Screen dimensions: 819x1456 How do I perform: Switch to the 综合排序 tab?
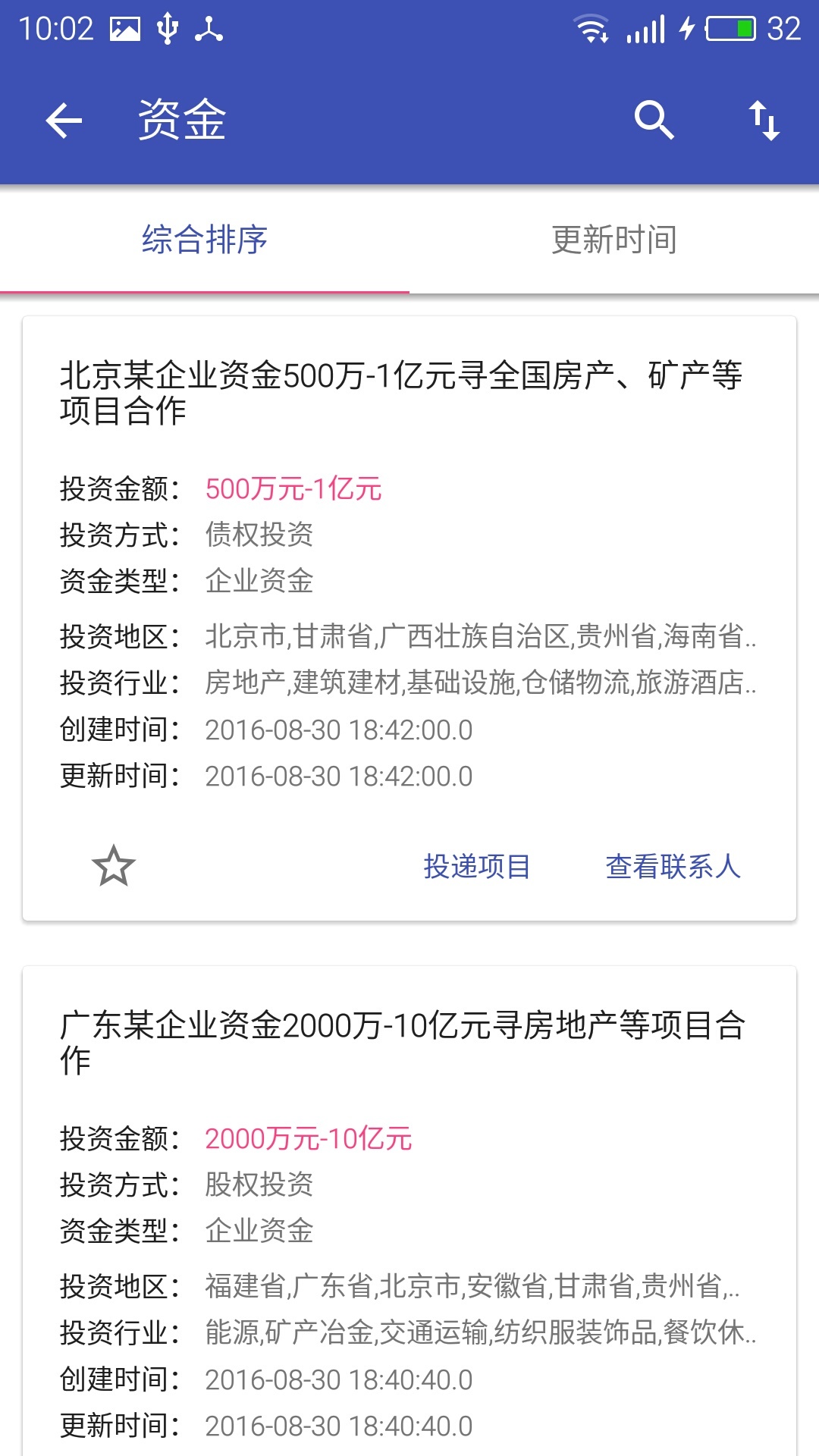click(205, 240)
